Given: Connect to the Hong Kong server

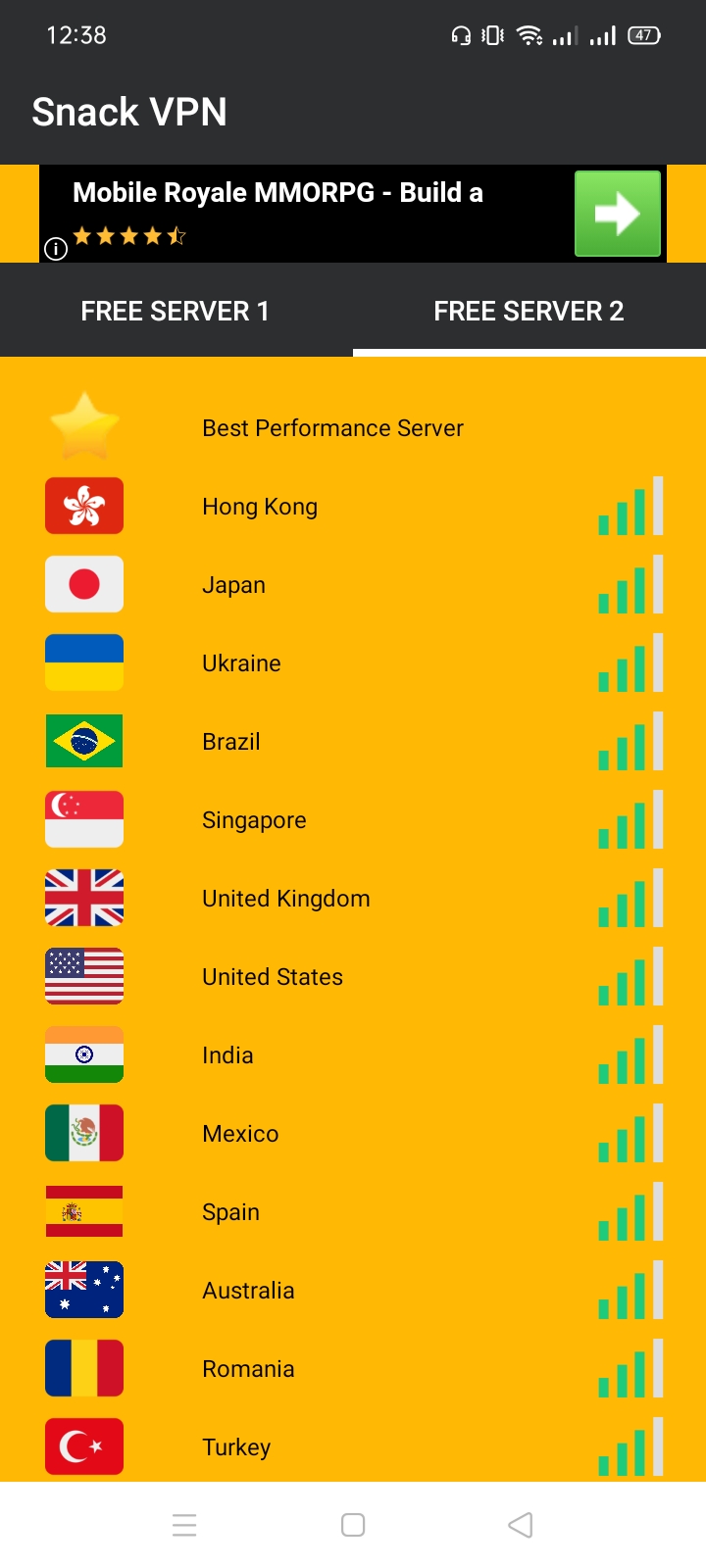Looking at the screenshot, I should (x=260, y=507).
